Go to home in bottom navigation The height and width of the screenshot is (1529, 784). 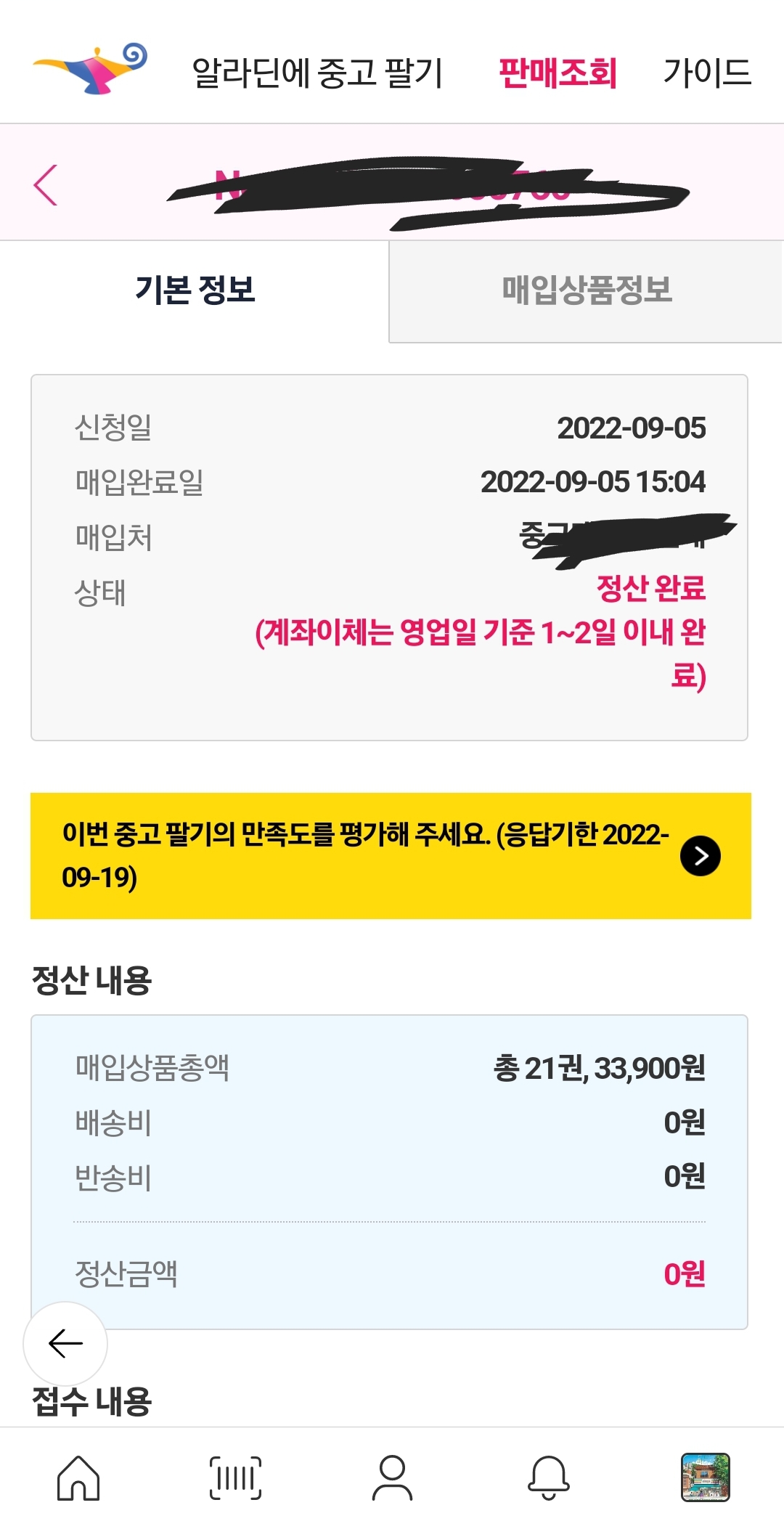coord(78,1478)
